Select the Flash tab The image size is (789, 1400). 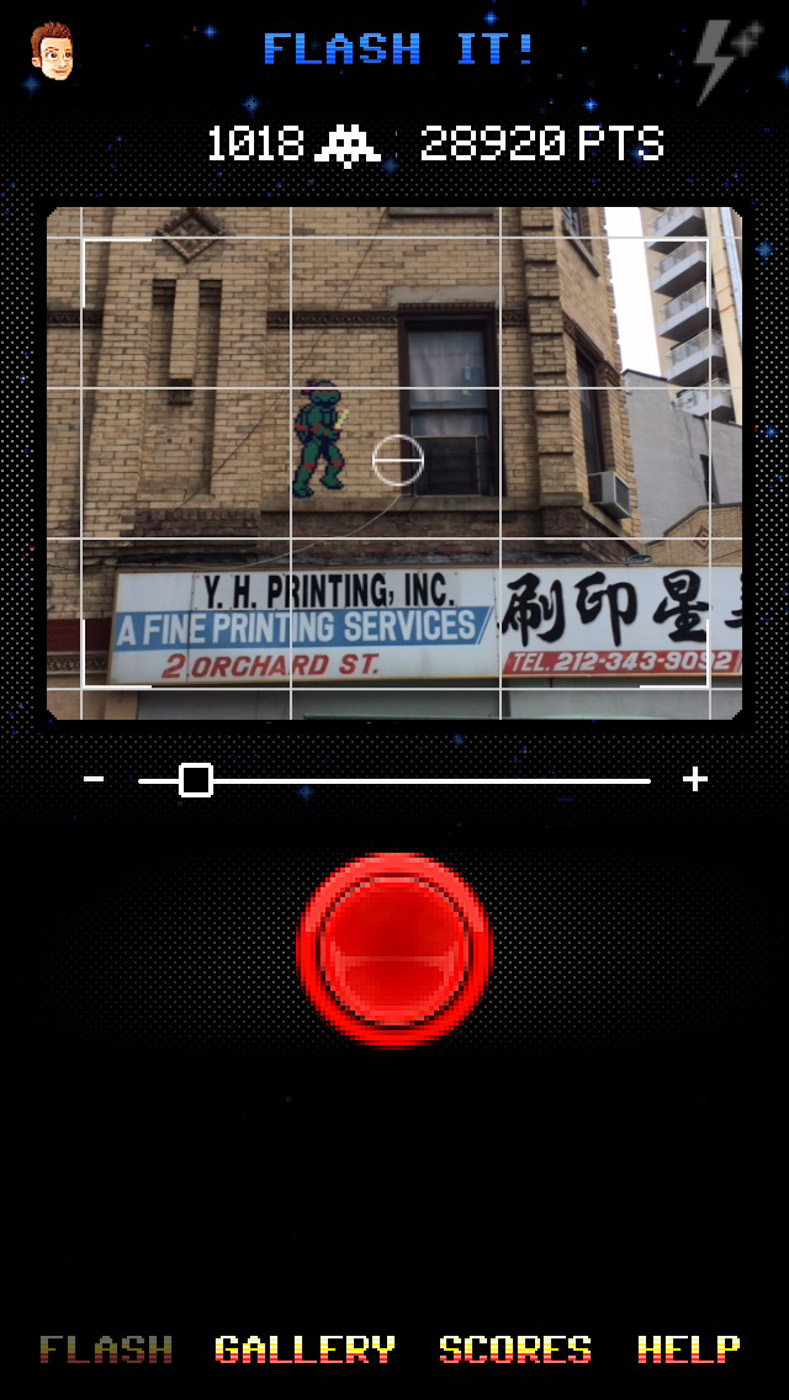[106, 1349]
